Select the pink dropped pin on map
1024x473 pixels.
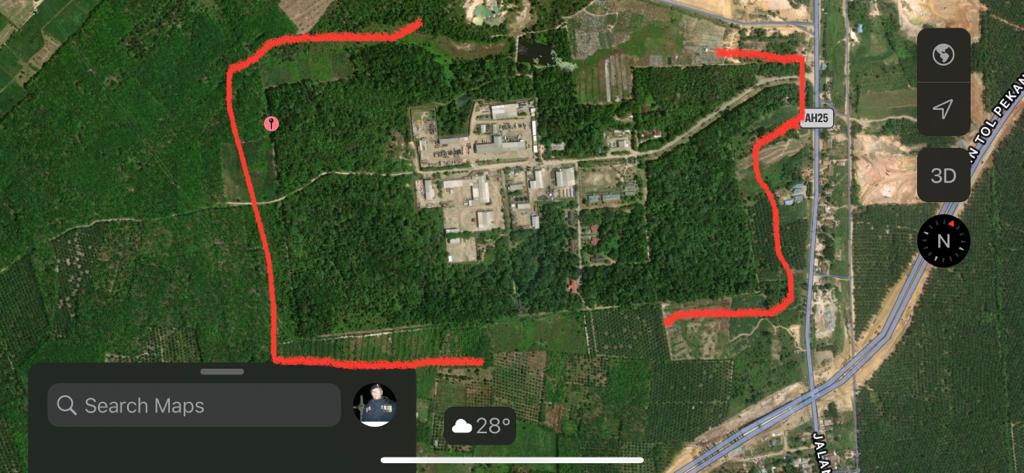point(270,123)
